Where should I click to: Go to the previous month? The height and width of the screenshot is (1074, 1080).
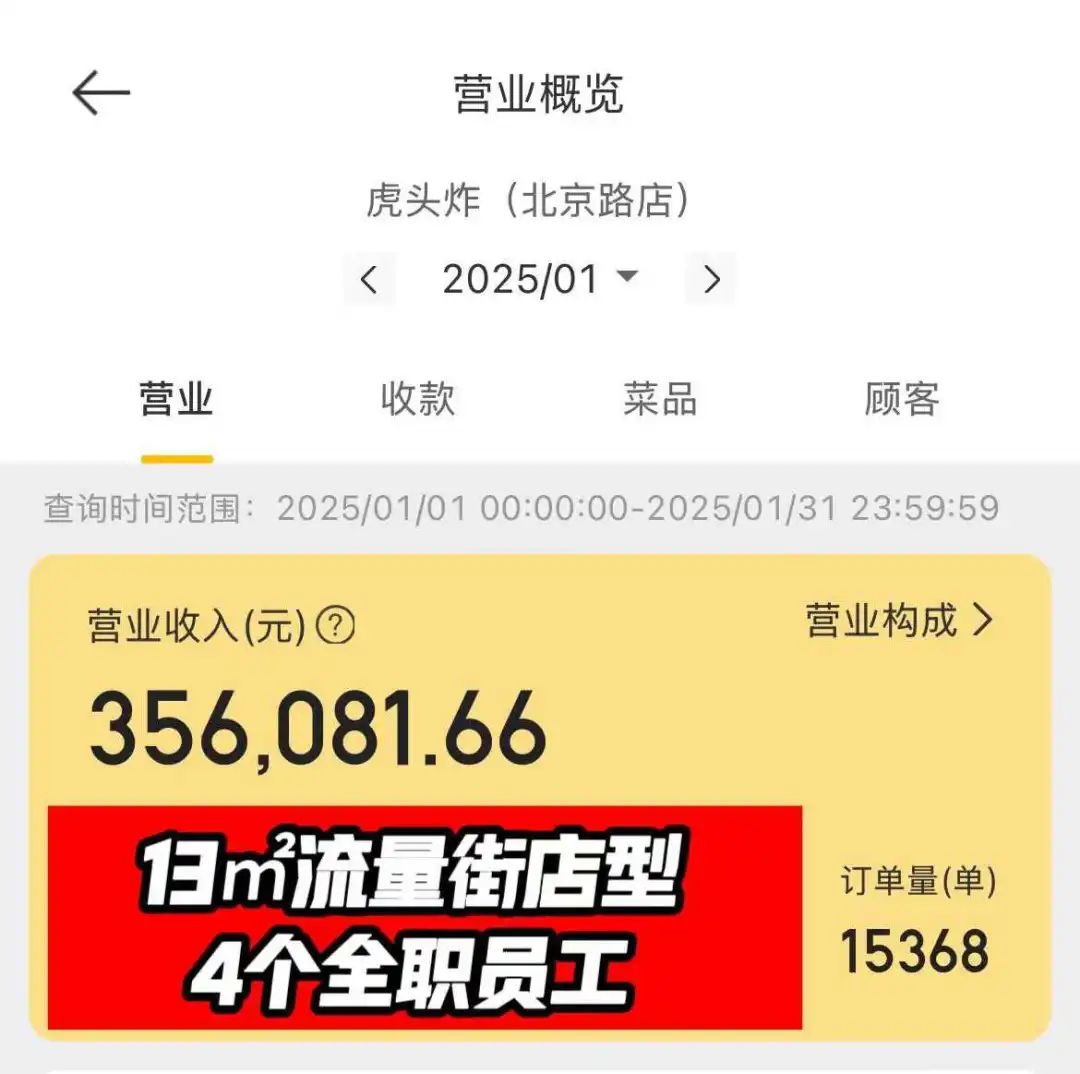click(369, 279)
